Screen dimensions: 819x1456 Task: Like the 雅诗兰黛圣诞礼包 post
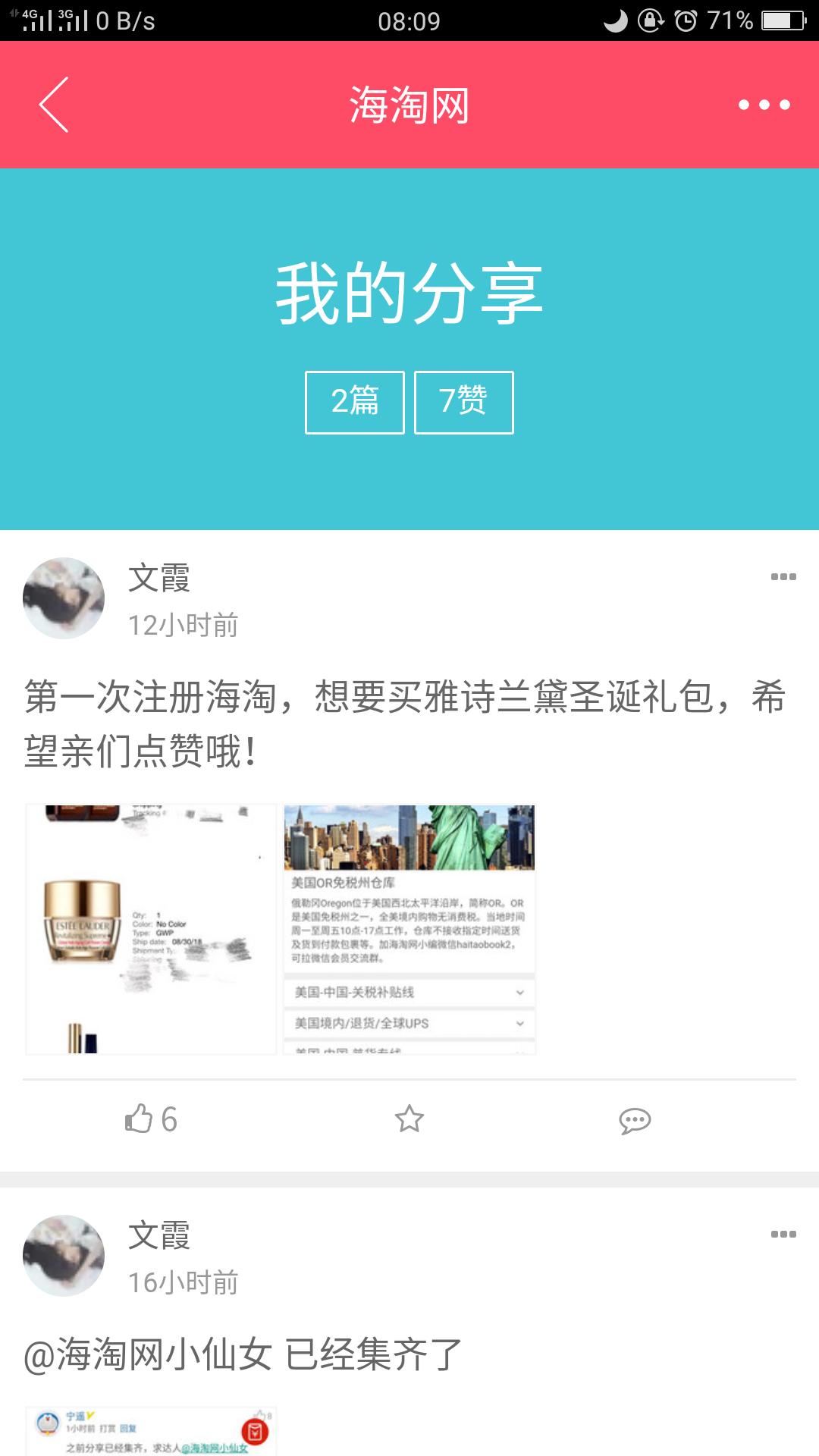point(151,1119)
